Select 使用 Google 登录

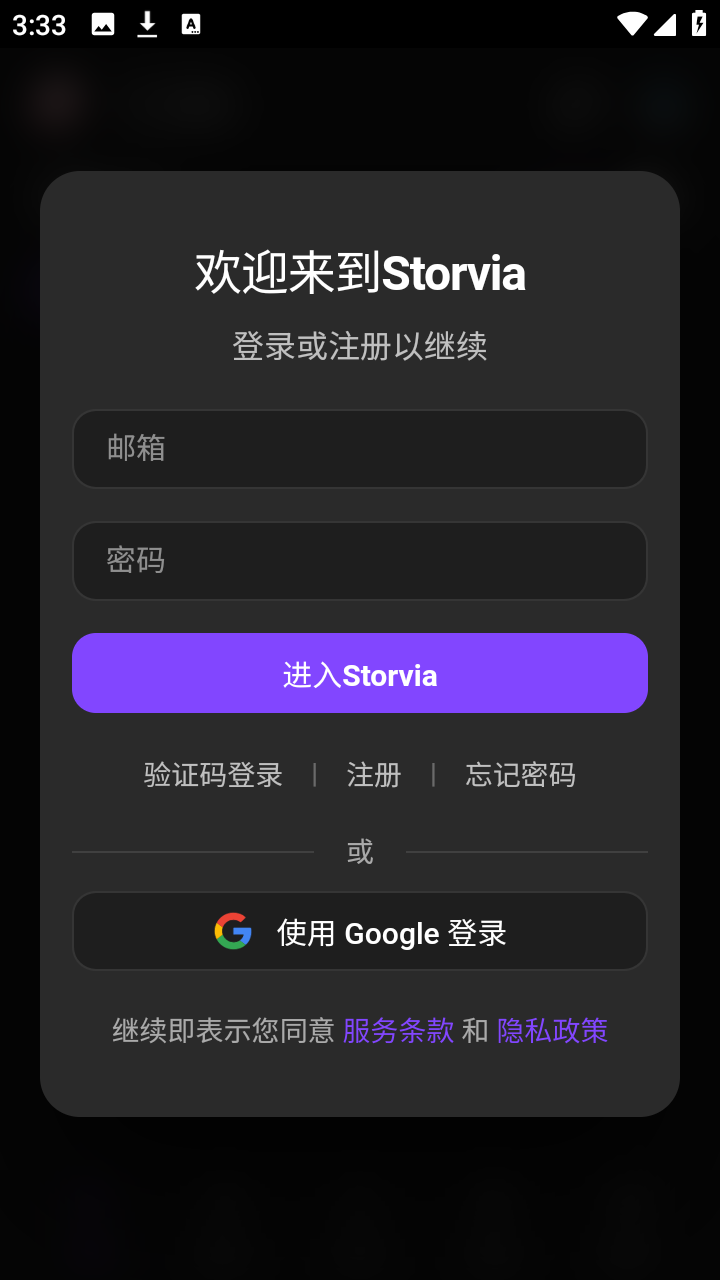[360, 931]
